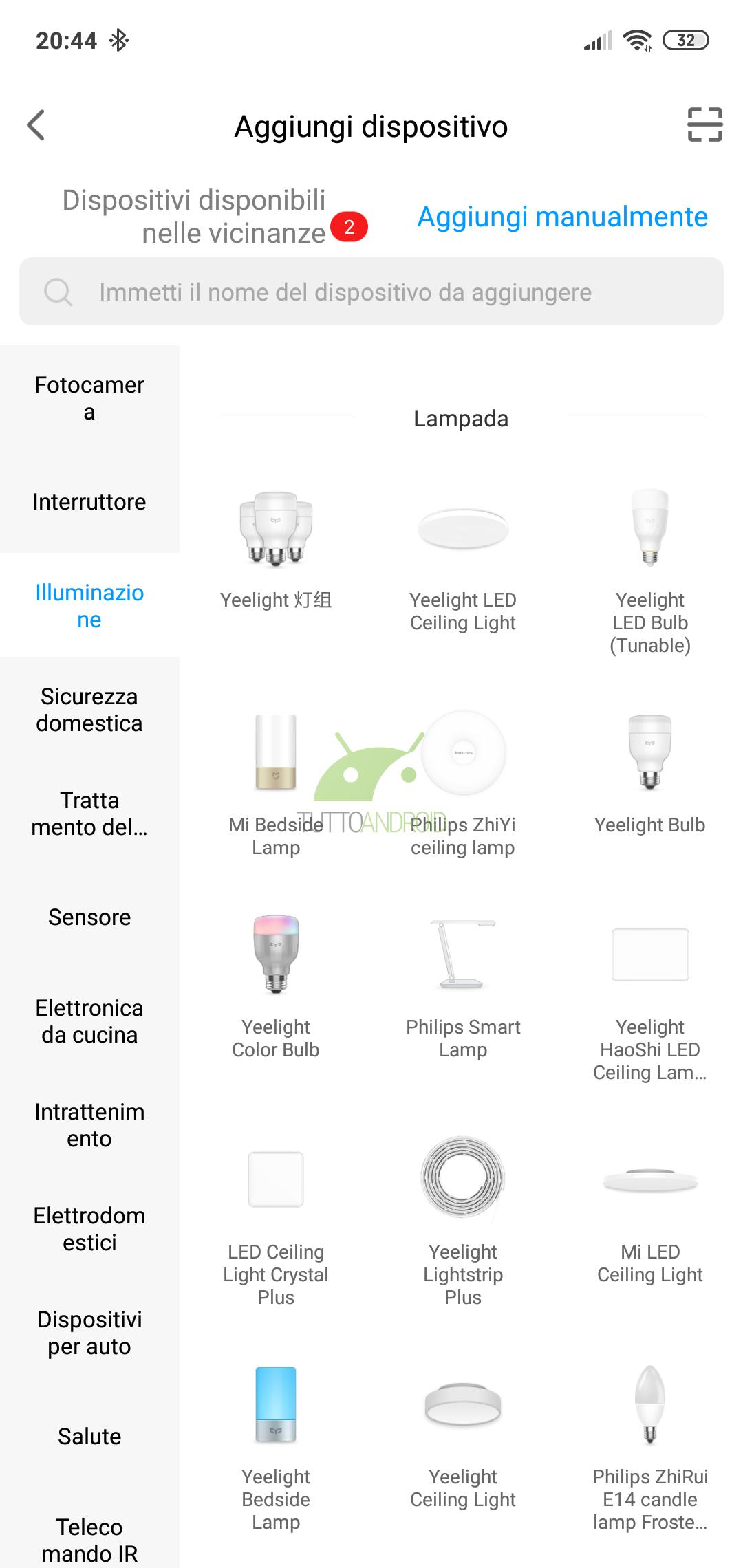Screen dimensions: 743x1568
Task: Select the Elettrodomestici category
Action: pyautogui.click(x=89, y=1229)
